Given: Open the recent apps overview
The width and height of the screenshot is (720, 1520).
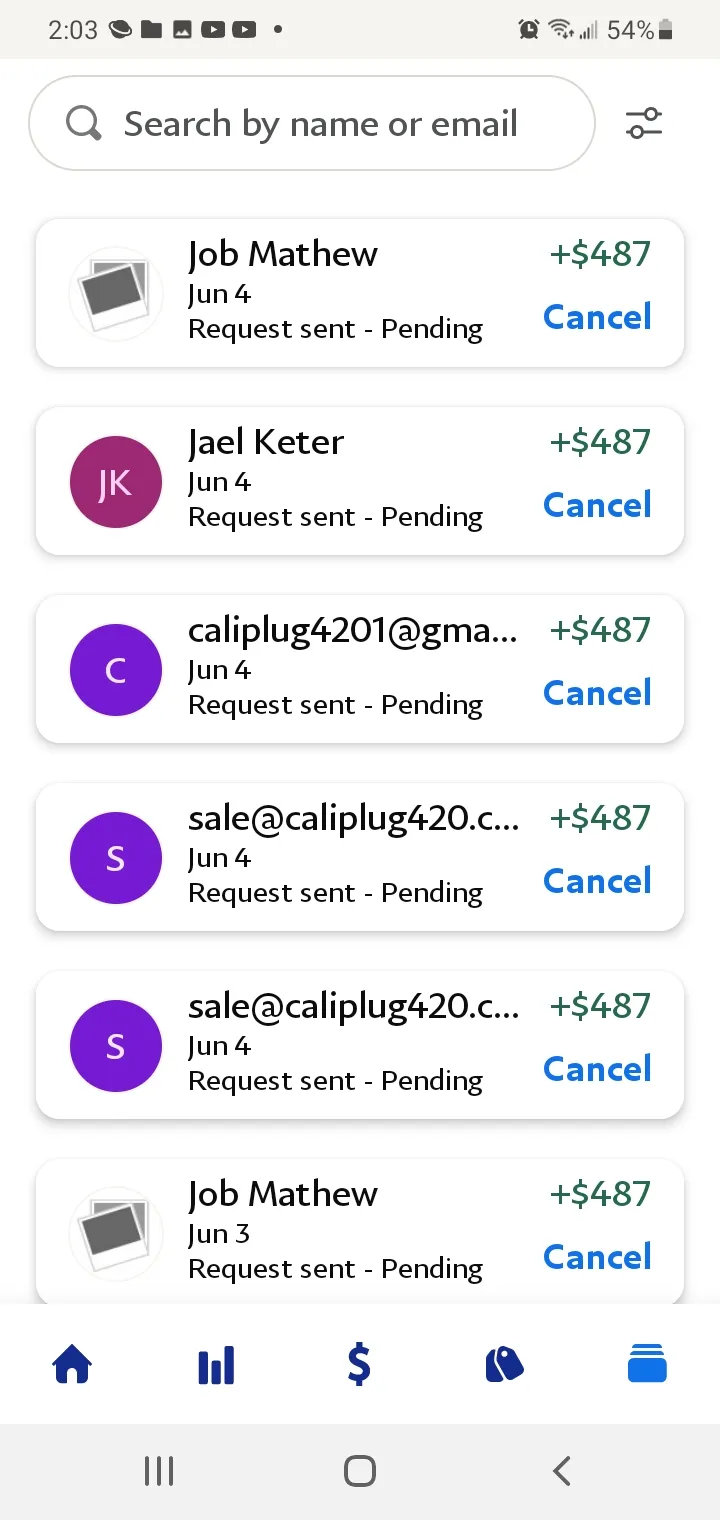Looking at the screenshot, I should pos(159,1471).
